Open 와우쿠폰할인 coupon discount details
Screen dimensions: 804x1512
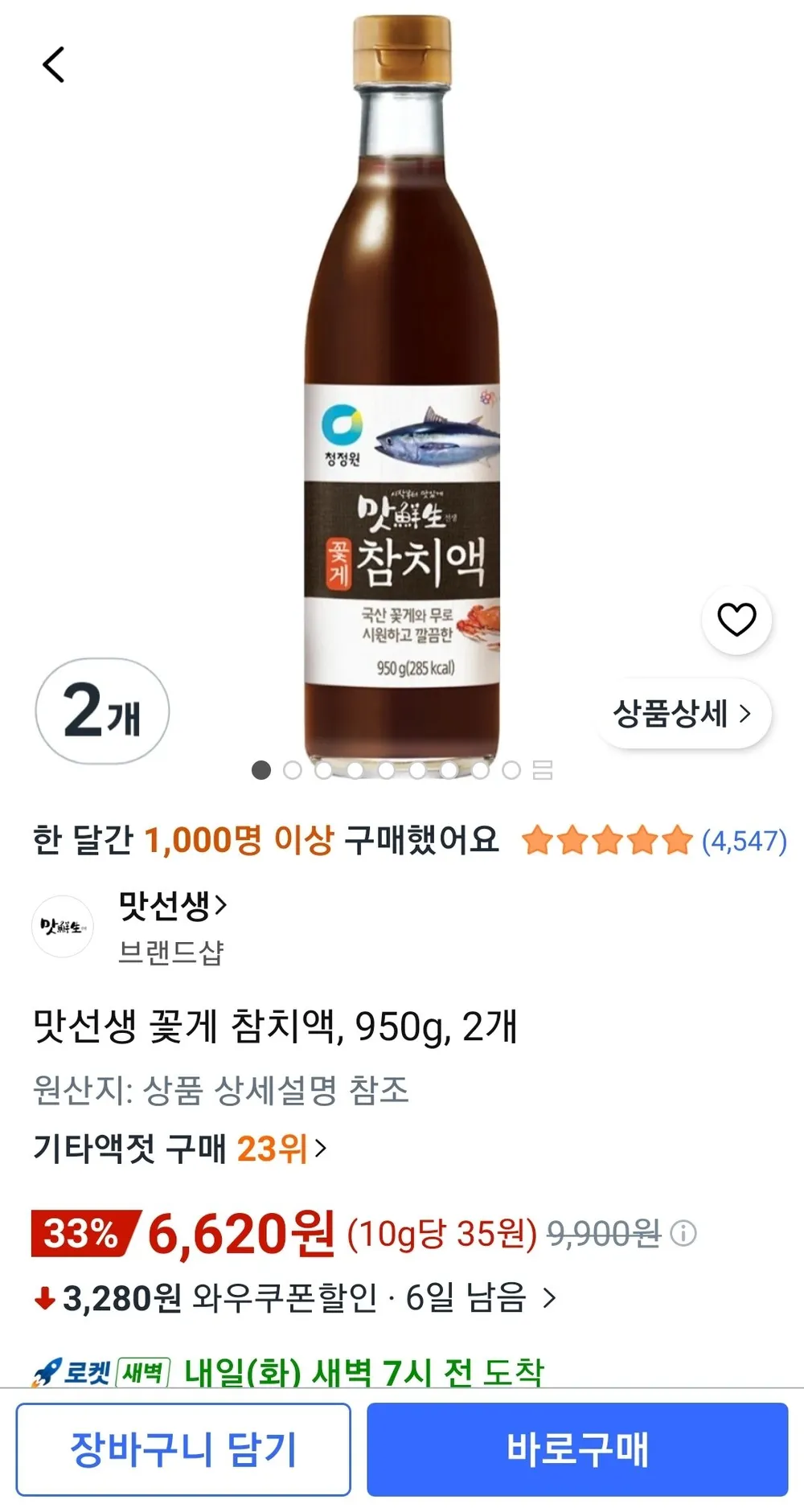[294, 1297]
